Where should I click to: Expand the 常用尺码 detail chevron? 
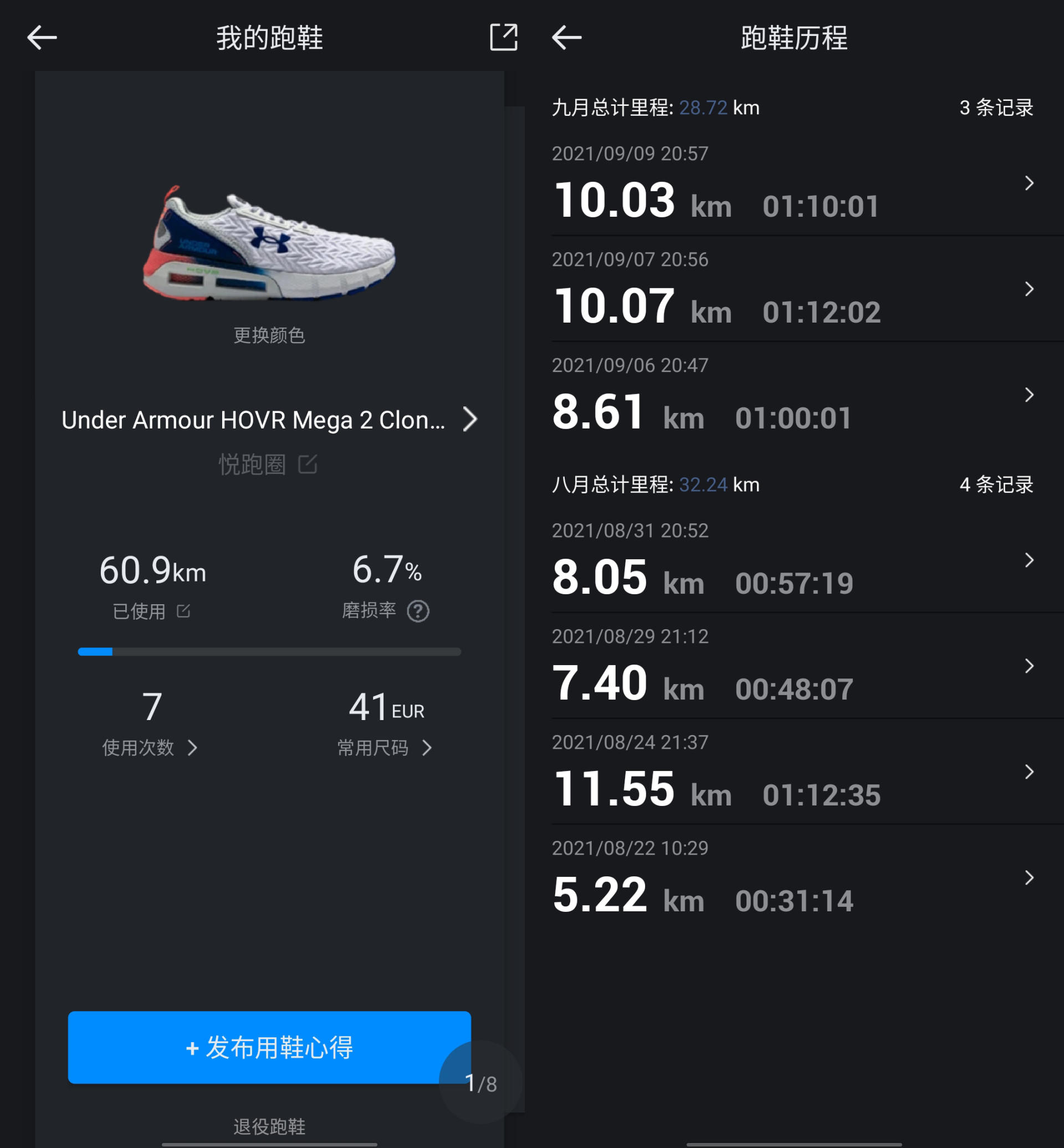427,748
